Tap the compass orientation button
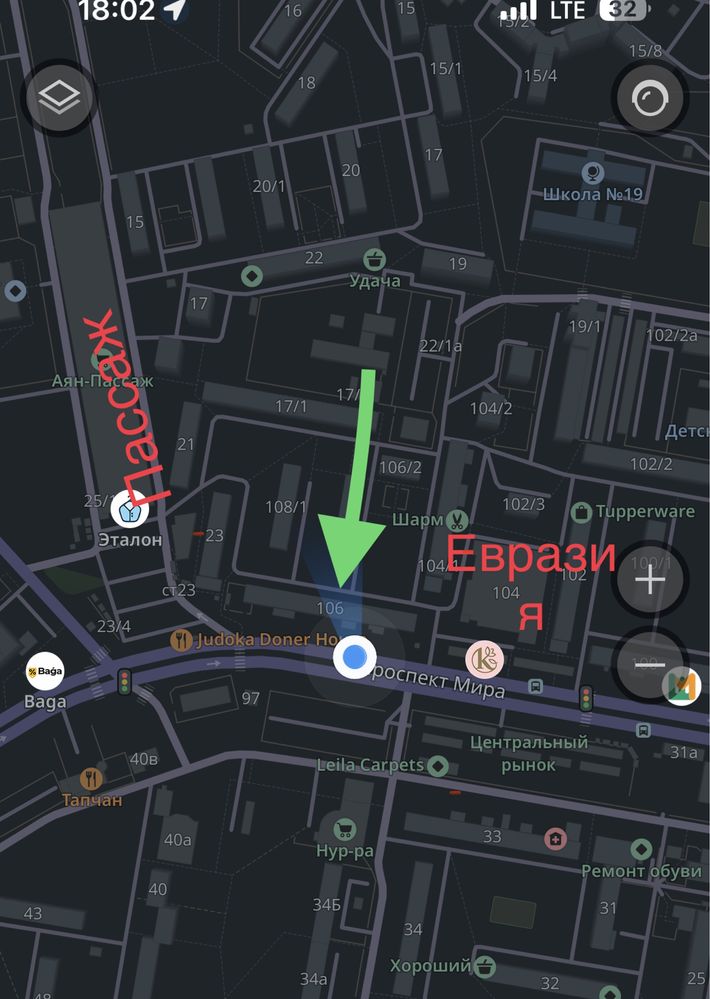 (x=650, y=99)
